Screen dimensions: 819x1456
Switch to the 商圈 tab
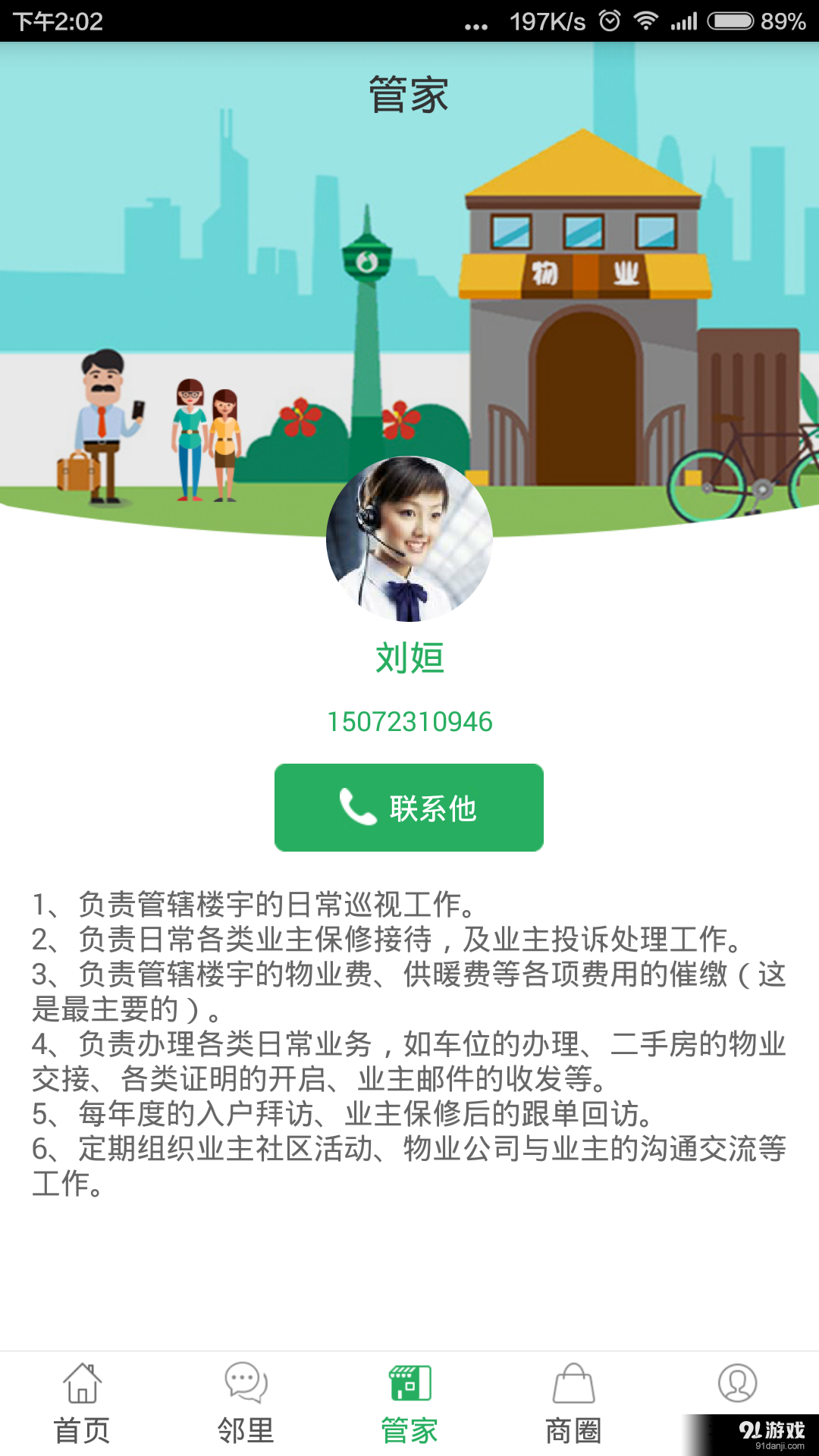click(x=573, y=1431)
